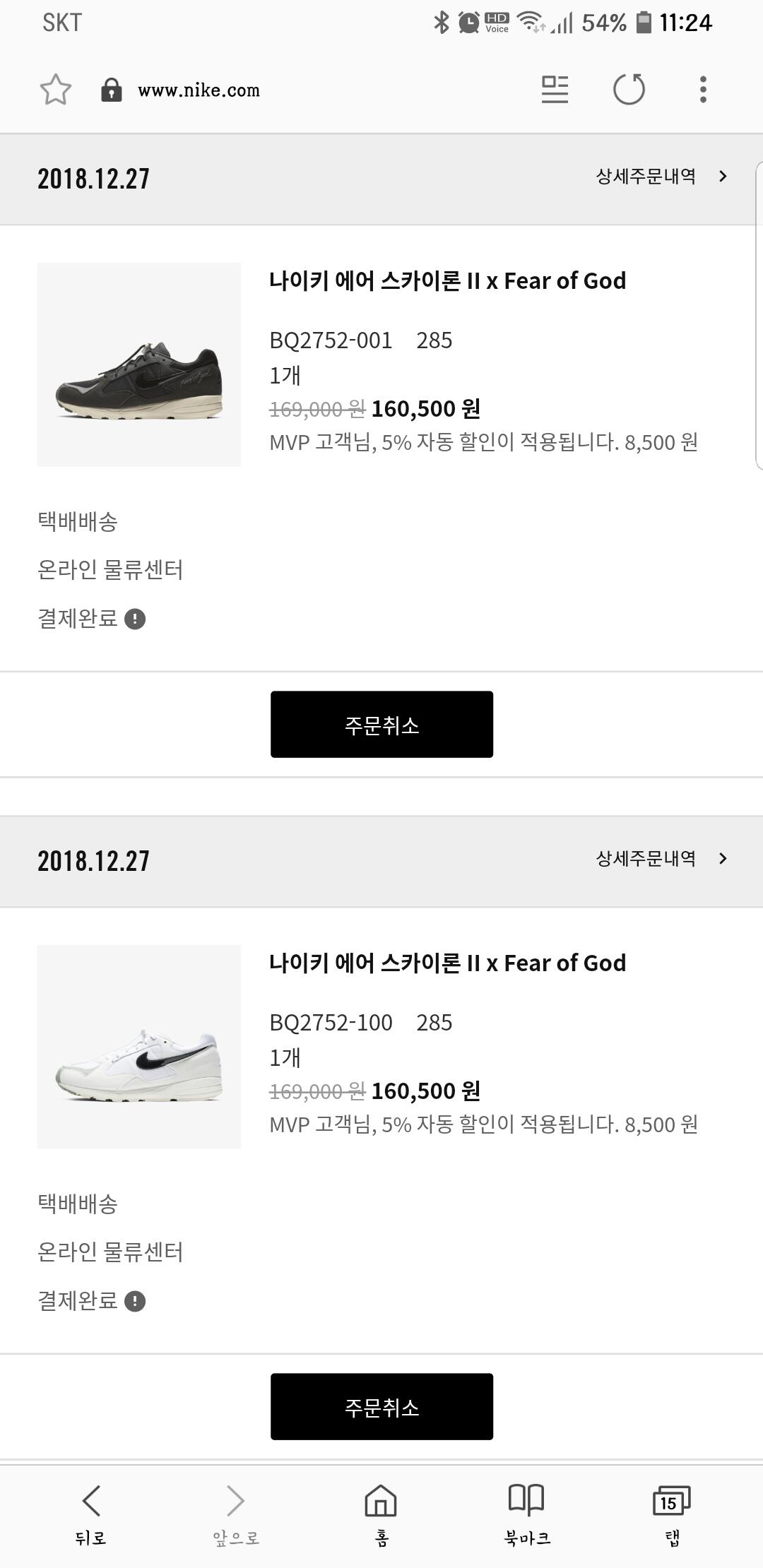View info icon beside 결제완료 for BQ2752-100

tap(135, 1302)
